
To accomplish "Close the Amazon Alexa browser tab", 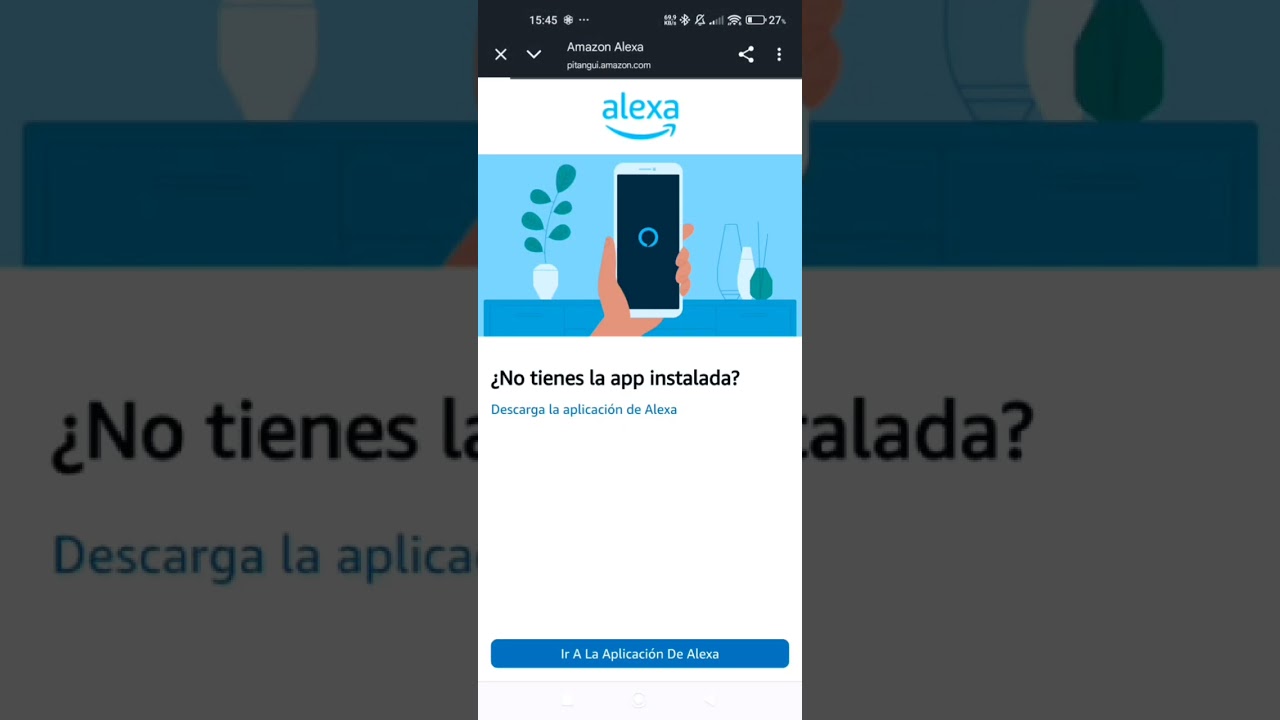I will 501,55.
